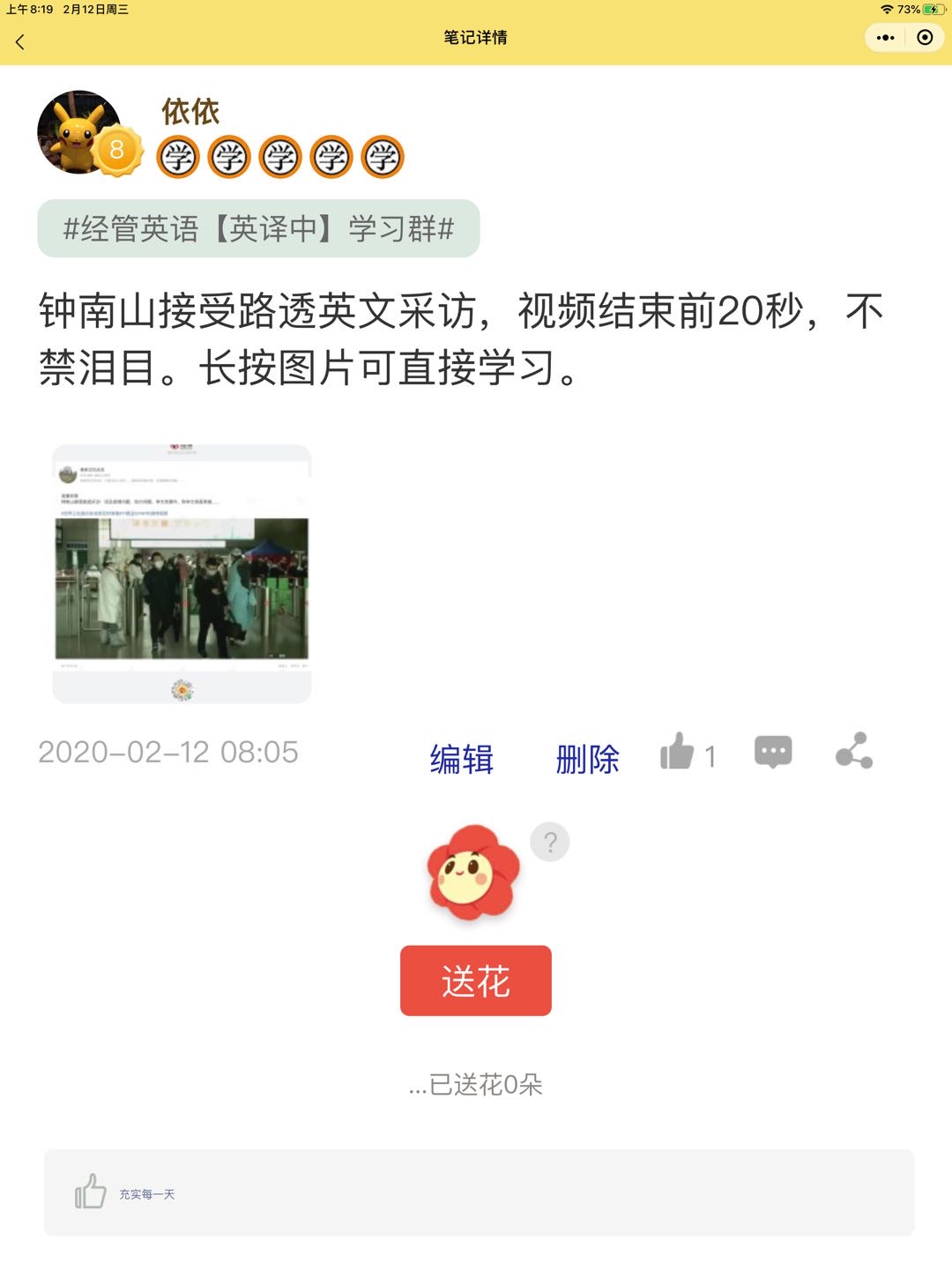Like this note with the thumbs-up
This screenshot has width=952, height=1270.
coord(677,753)
